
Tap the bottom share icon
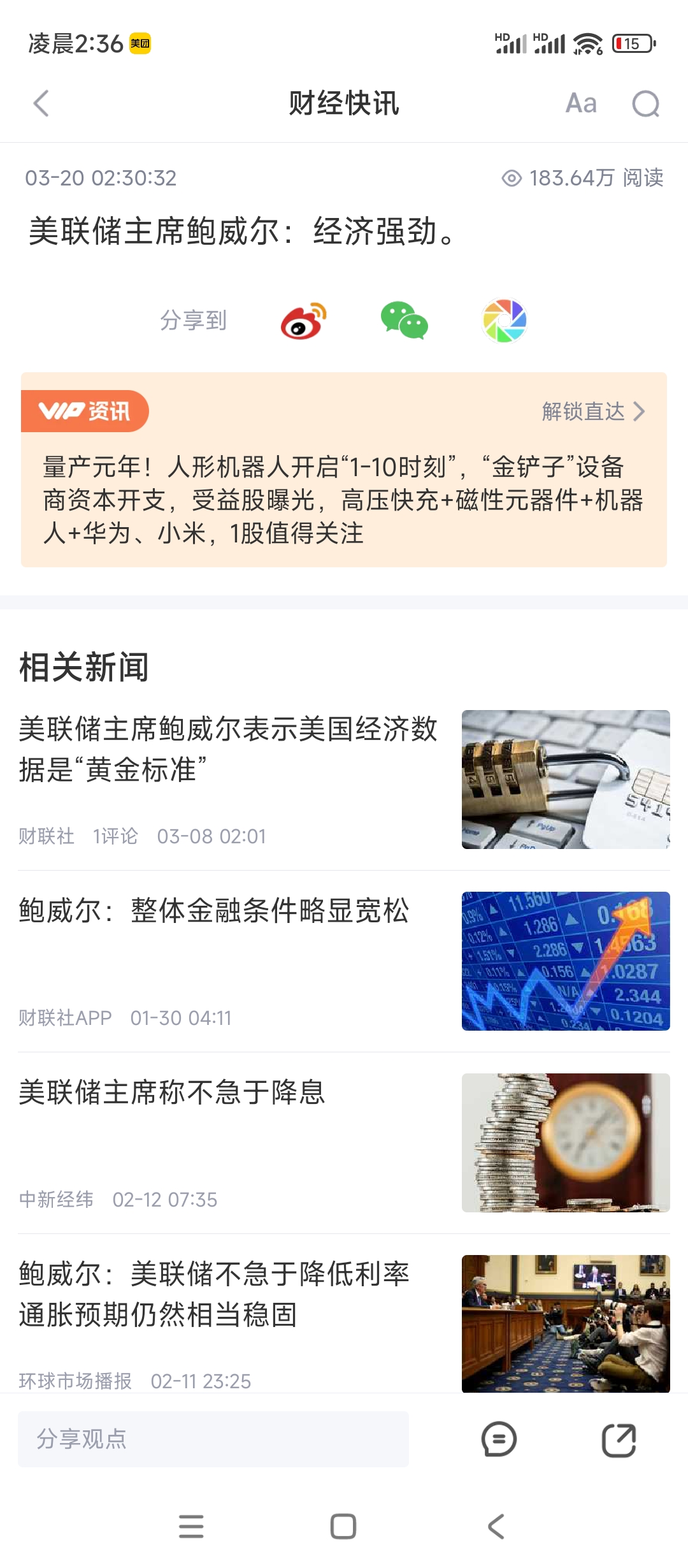click(619, 1439)
